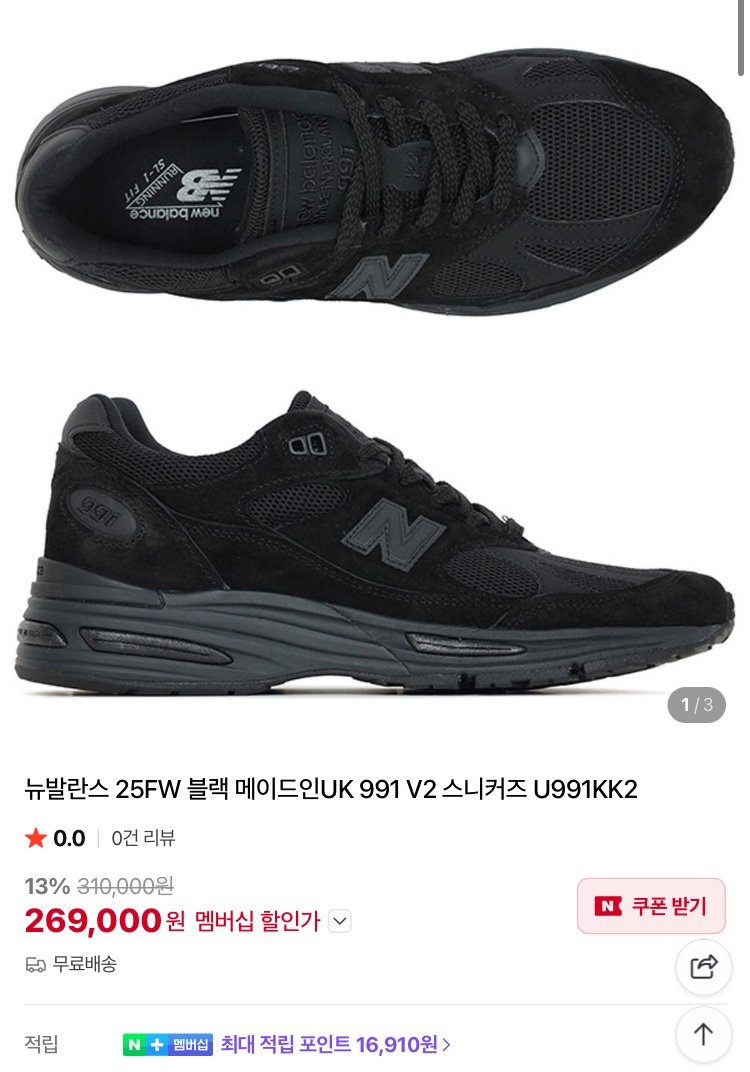Return to the top of the page
Image resolution: width=750 pixels, height=1072 pixels.
[x=704, y=1034]
